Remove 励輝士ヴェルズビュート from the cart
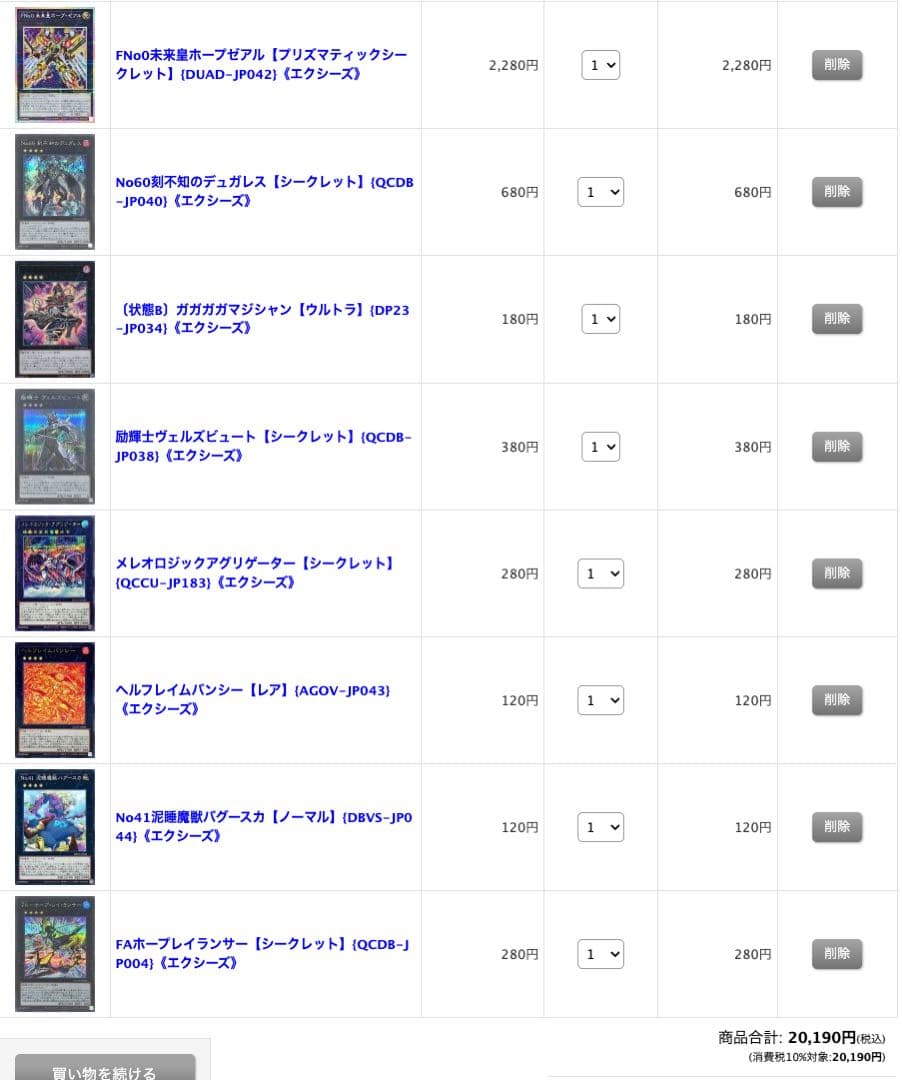This screenshot has width=902, height=1080. 836,446
